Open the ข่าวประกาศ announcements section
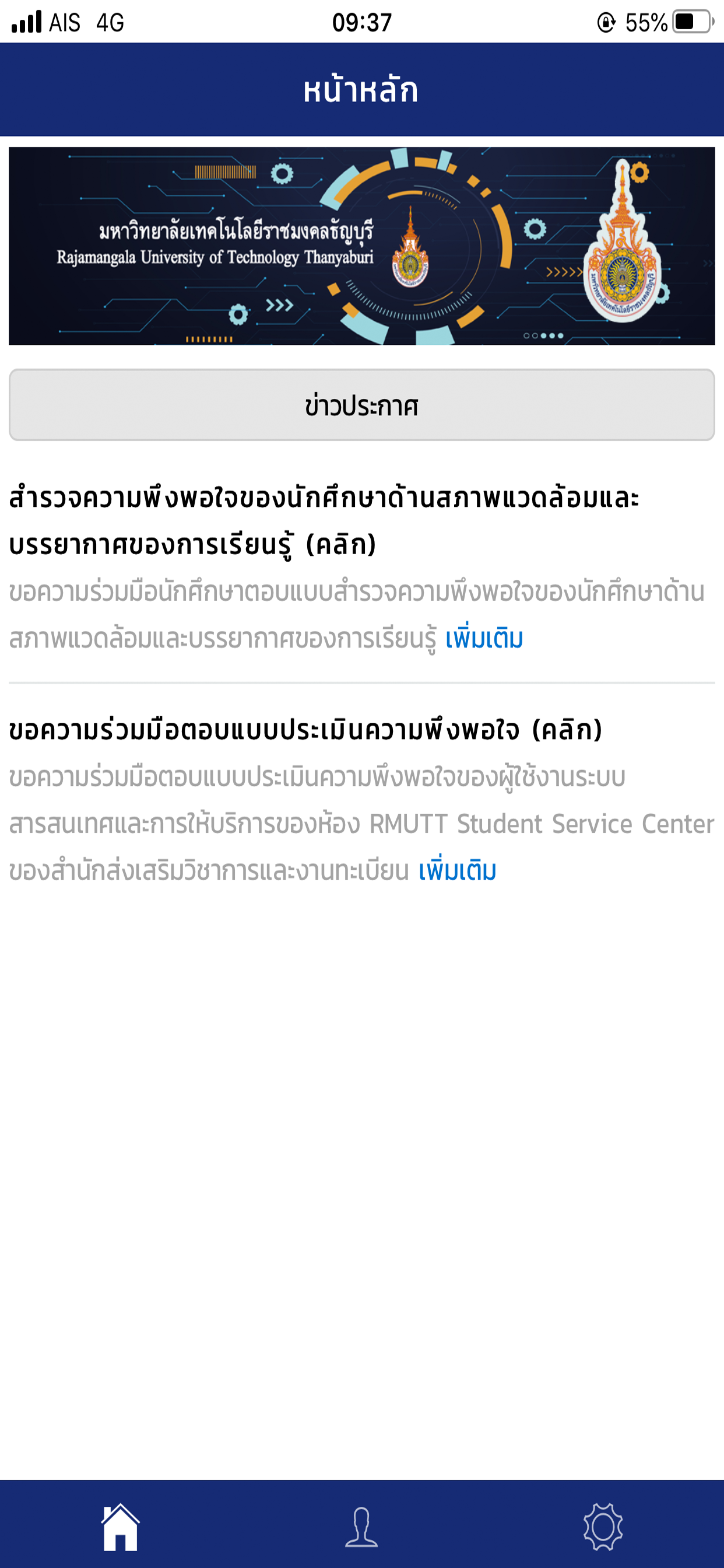This screenshot has height=1568, width=724. 361,407
